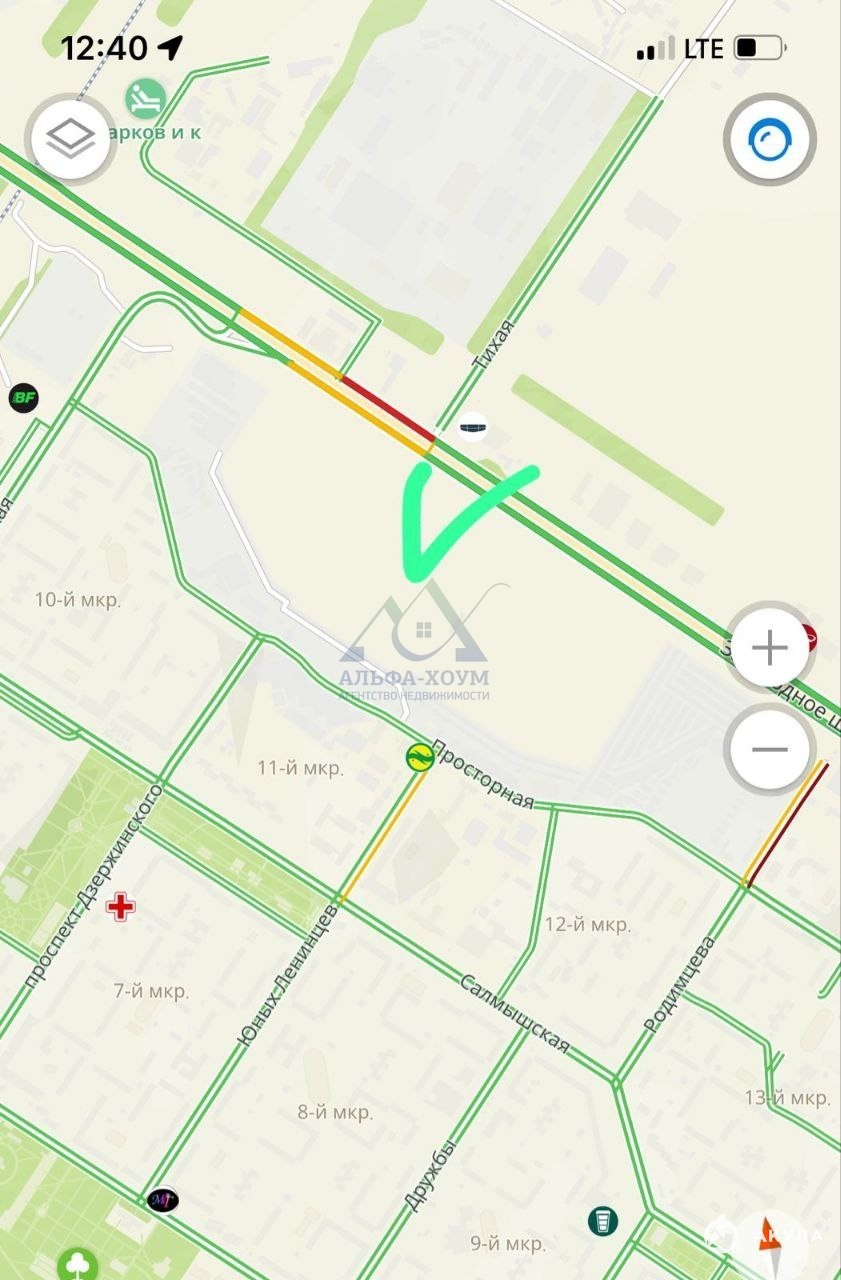This screenshot has width=841, height=1280.
Task: Zoom in with the plus button
Action: click(769, 649)
